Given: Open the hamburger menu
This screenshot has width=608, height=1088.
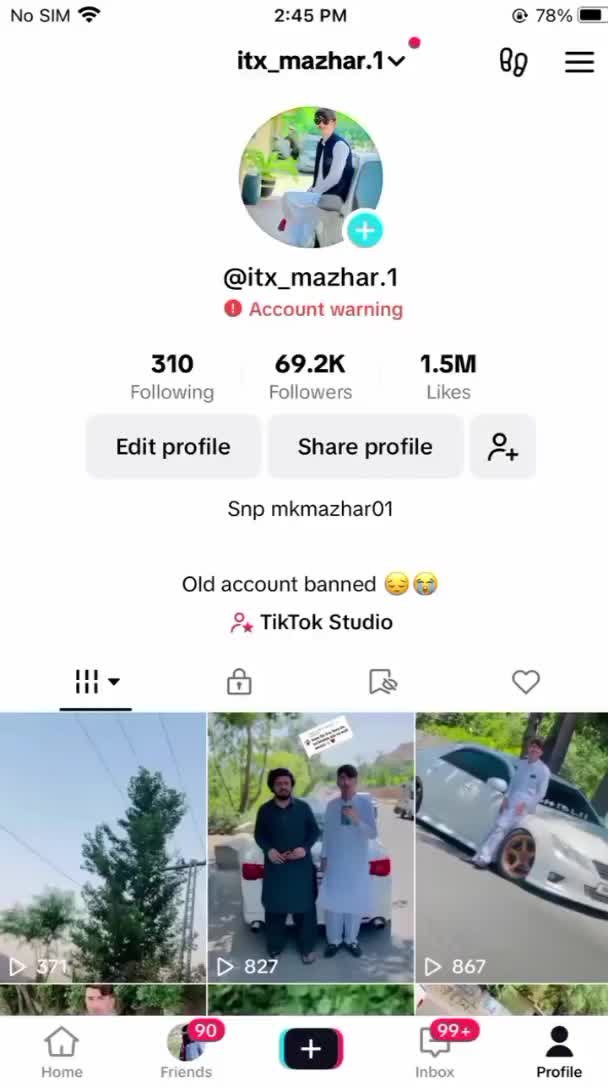Looking at the screenshot, I should (579, 62).
